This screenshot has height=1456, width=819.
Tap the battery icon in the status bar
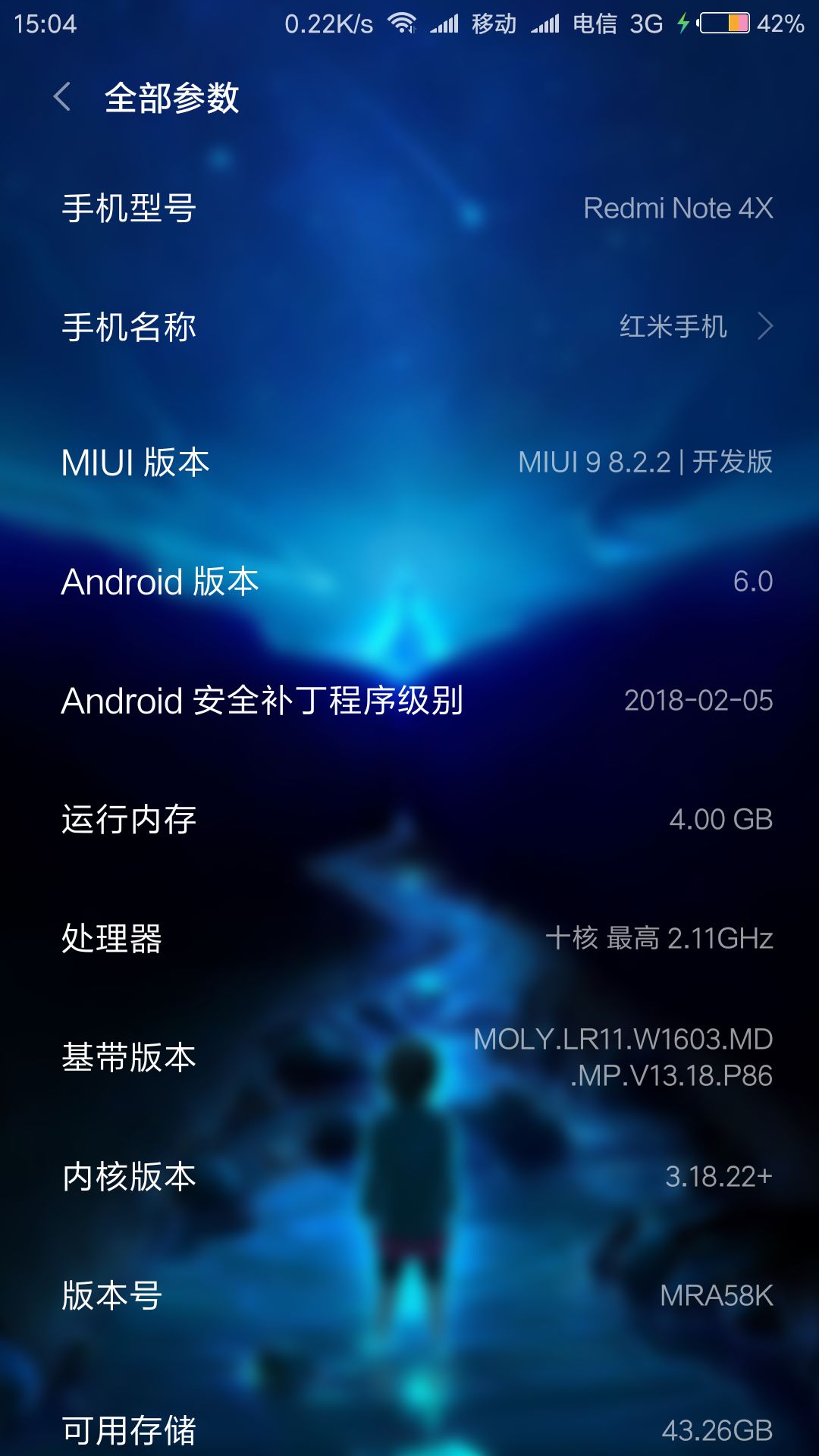tap(720, 23)
